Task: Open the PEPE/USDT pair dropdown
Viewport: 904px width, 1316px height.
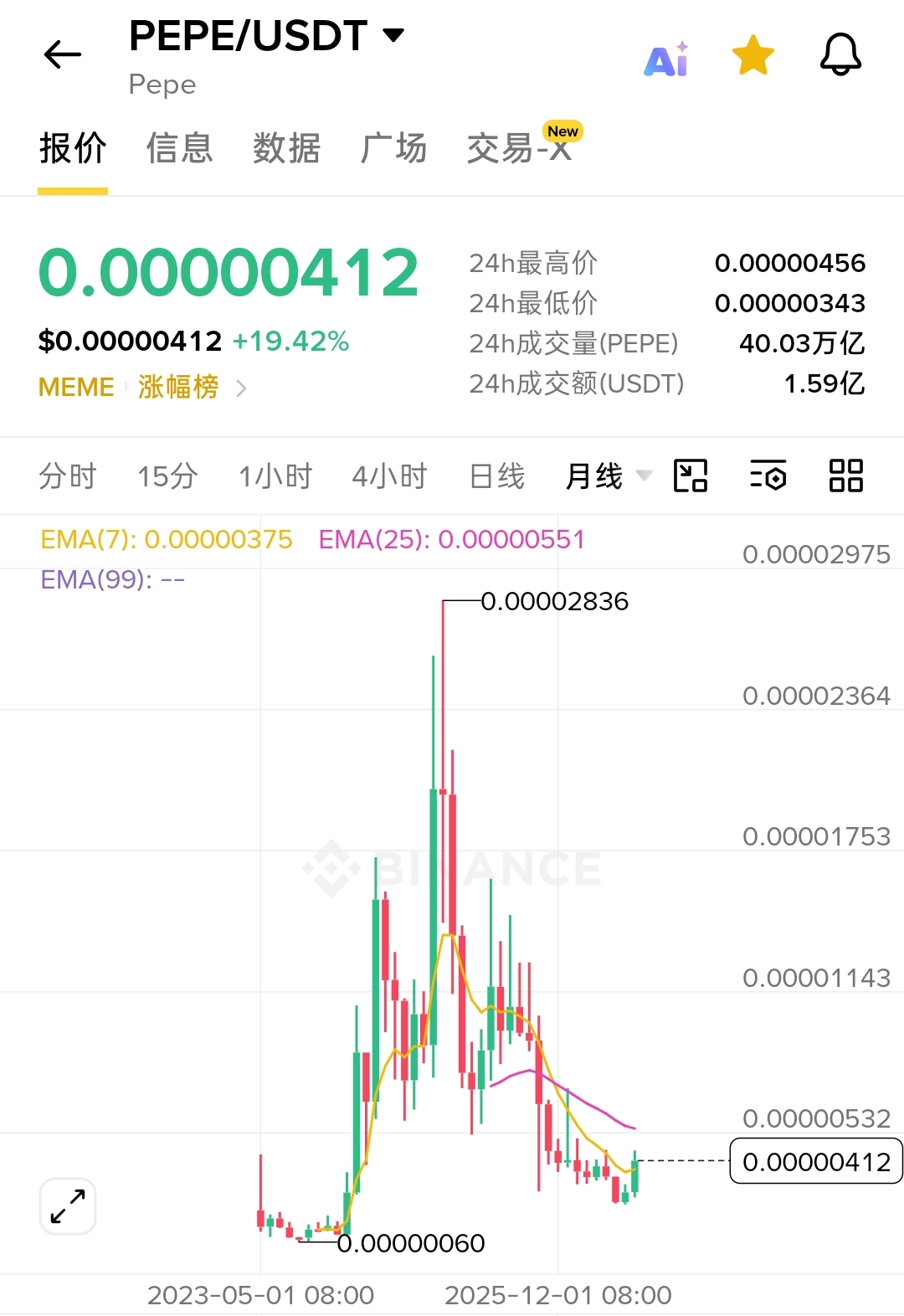Action: [266, 36]
